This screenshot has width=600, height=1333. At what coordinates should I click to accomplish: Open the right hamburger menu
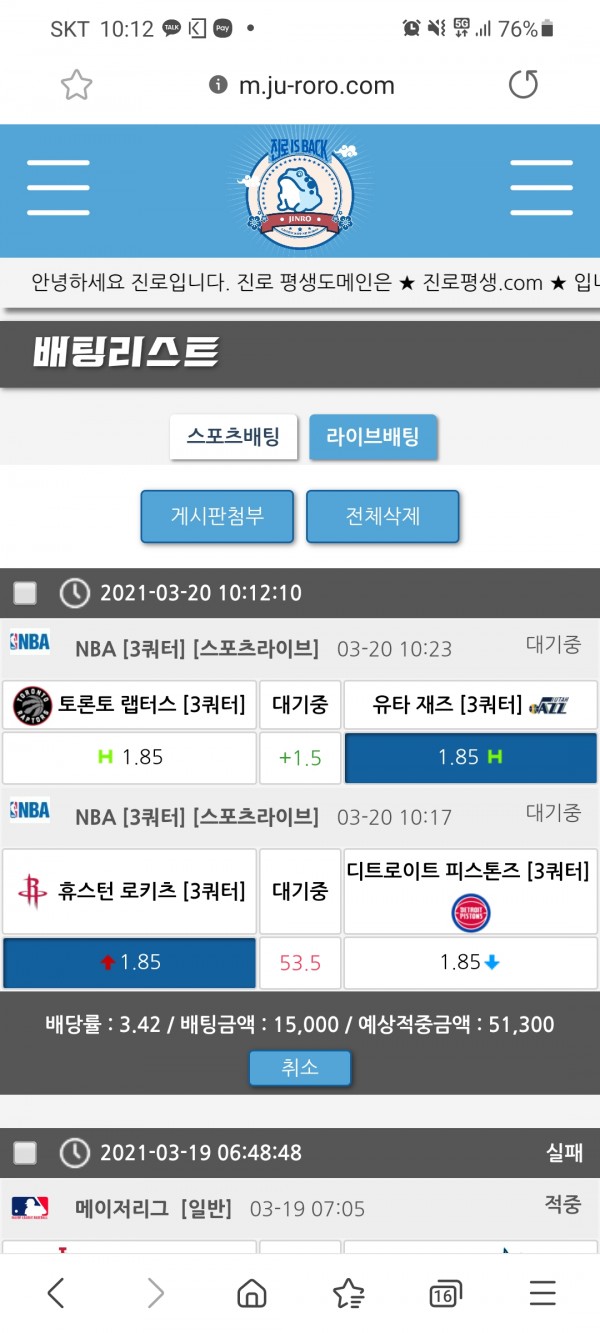click(541, 187)
